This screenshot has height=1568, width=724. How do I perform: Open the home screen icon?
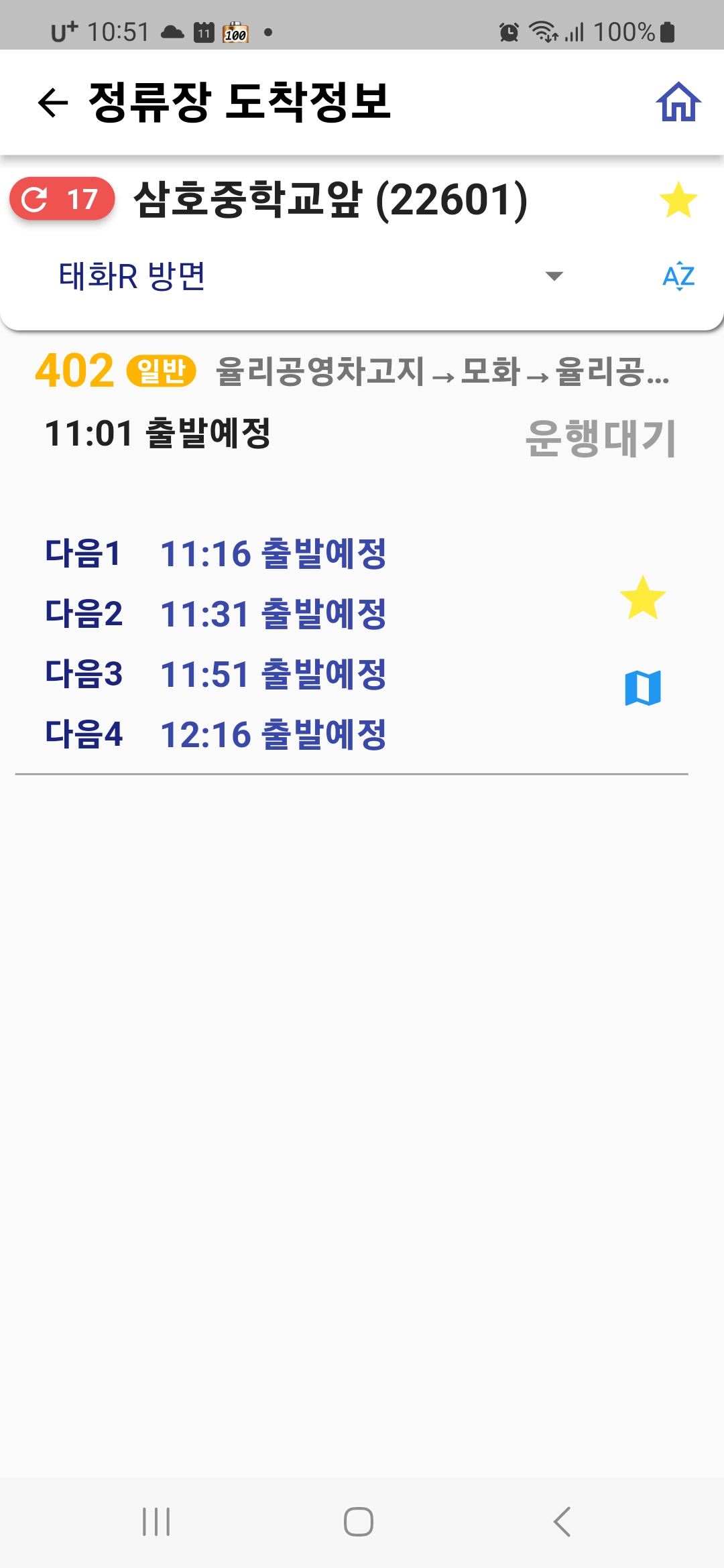click(678, 103)
